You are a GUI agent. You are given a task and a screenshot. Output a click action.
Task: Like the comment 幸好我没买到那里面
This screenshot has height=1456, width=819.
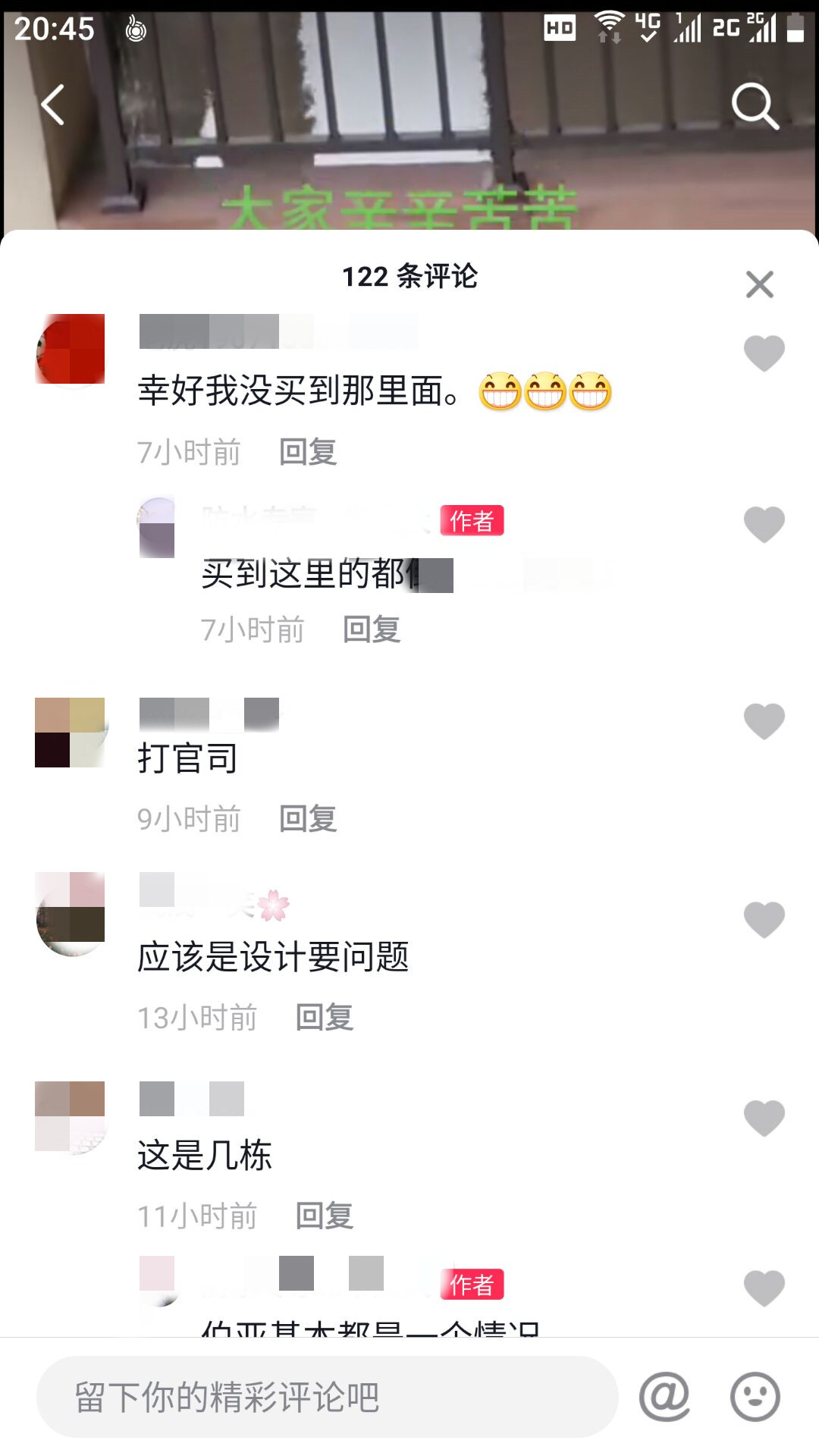(x=764, y=353)
